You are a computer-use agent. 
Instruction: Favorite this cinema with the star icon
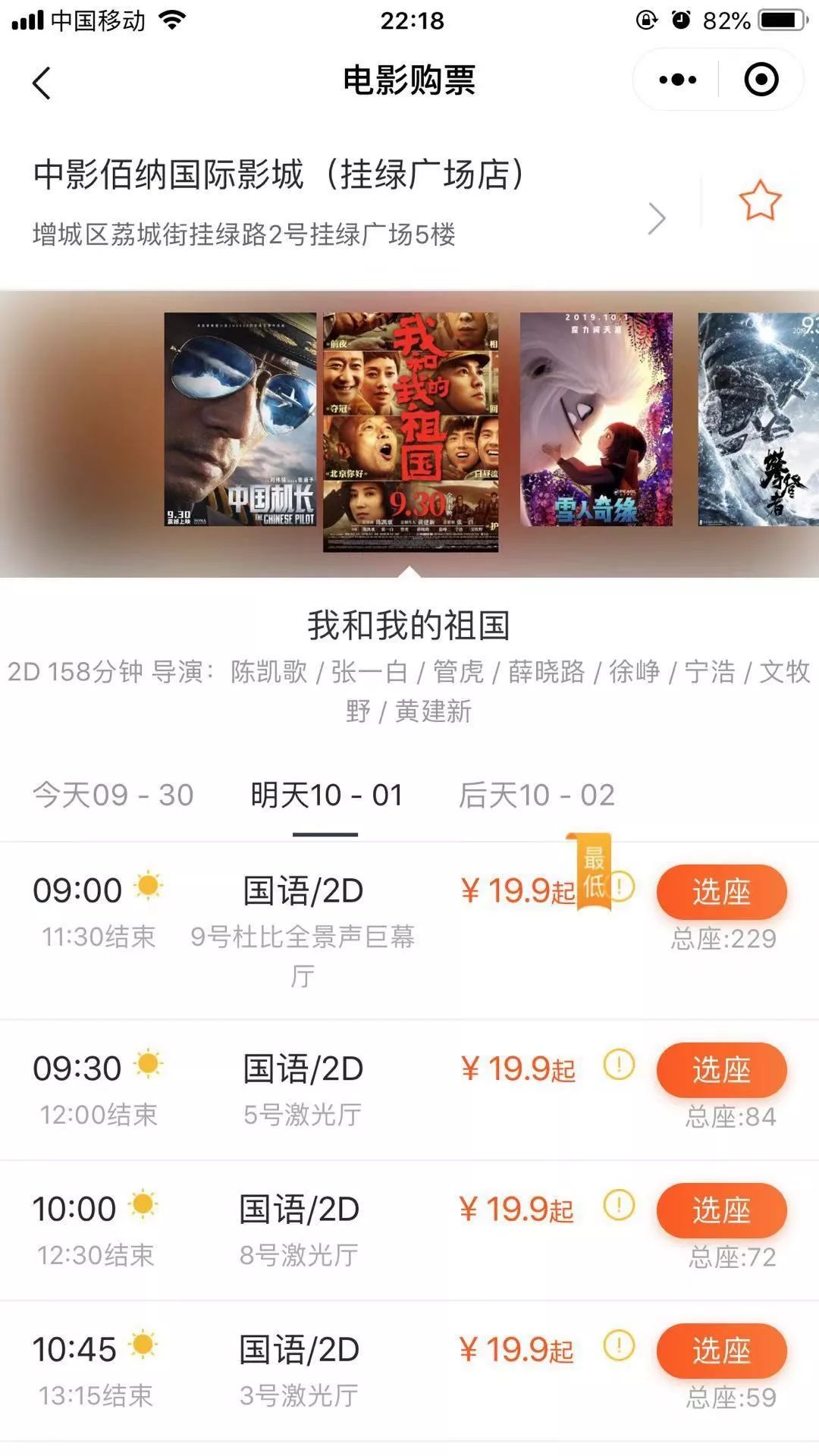click(759, 201)
